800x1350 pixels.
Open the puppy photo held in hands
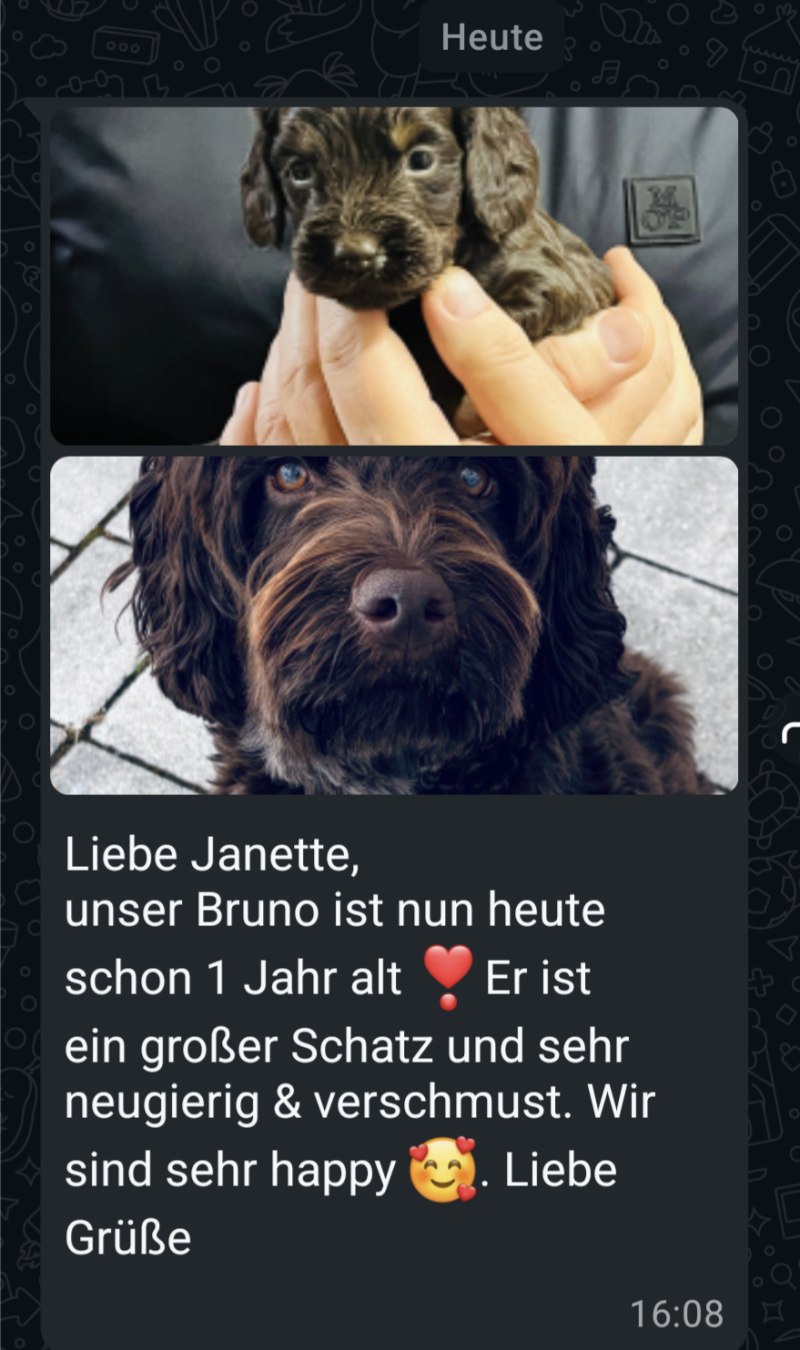pyautogui.click(x=394, y=275)
